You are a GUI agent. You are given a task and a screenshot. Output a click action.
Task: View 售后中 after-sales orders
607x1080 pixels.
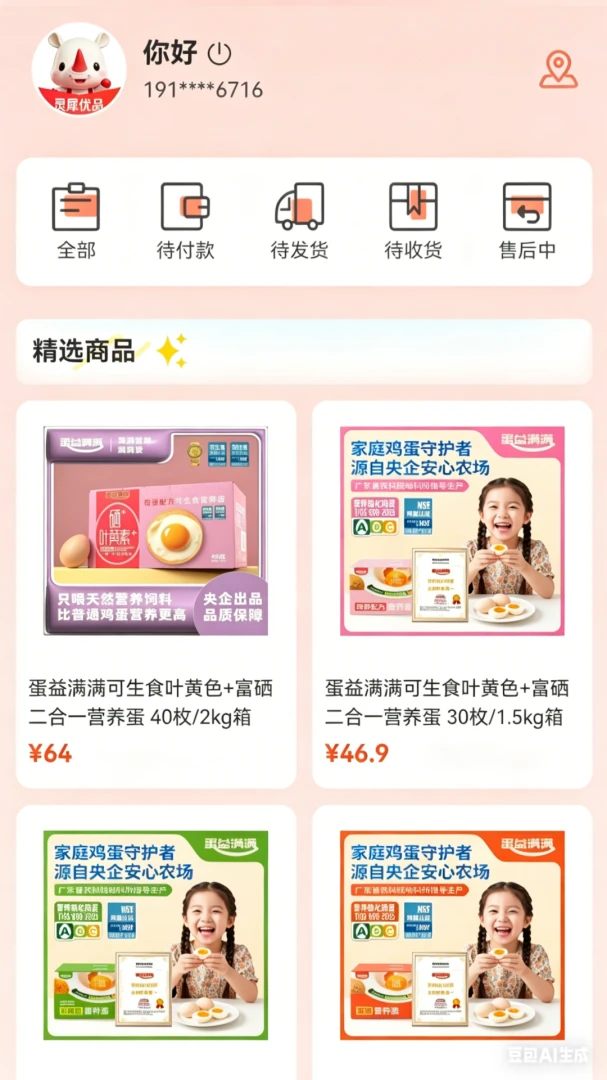click(527, 221)
